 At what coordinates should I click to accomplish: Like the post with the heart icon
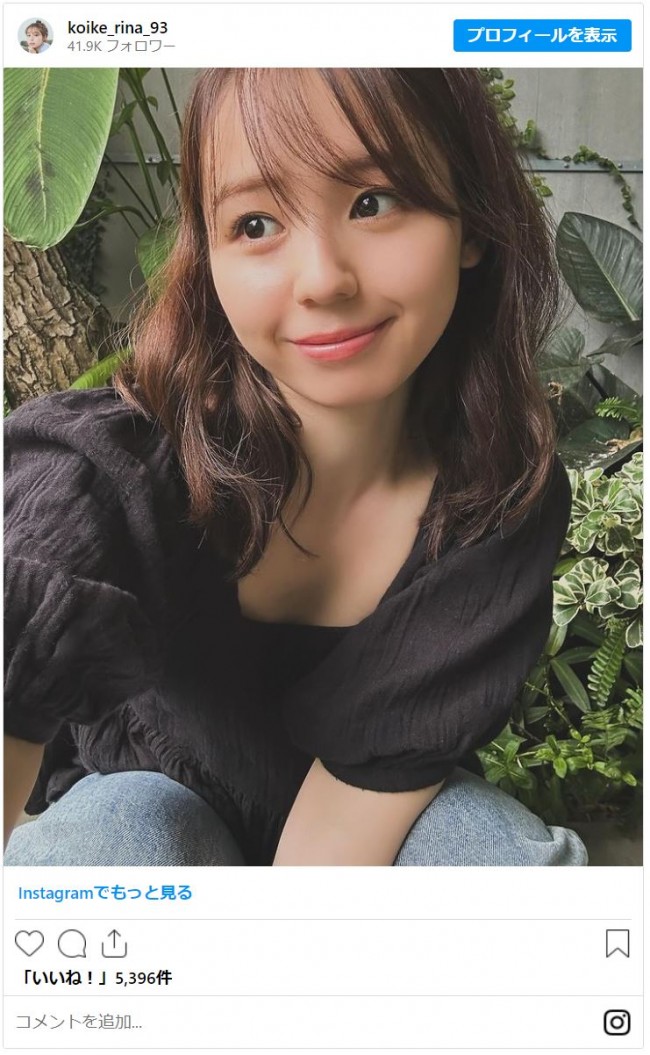pyautogui.click(x=30, y=943)
